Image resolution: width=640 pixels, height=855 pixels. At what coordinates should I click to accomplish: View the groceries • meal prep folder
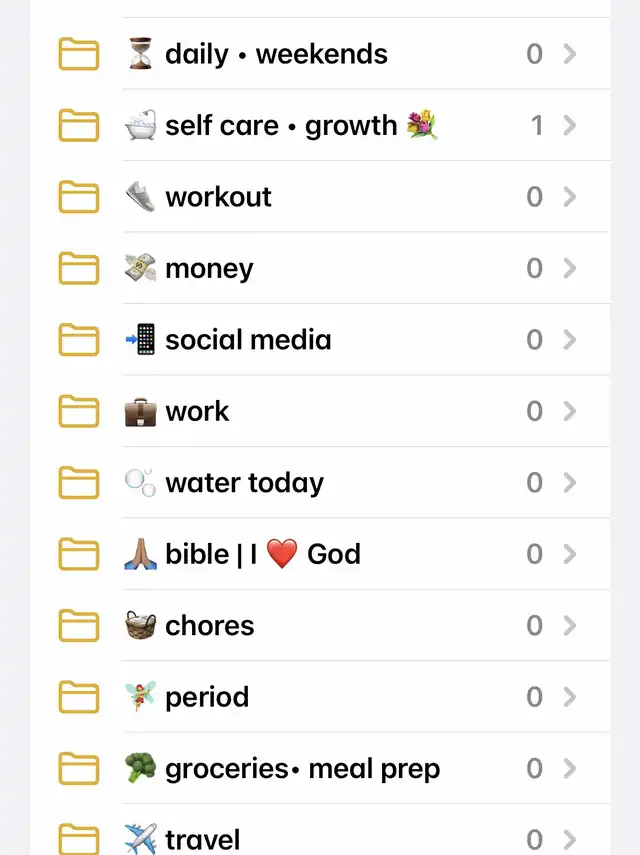pos(302,769)
